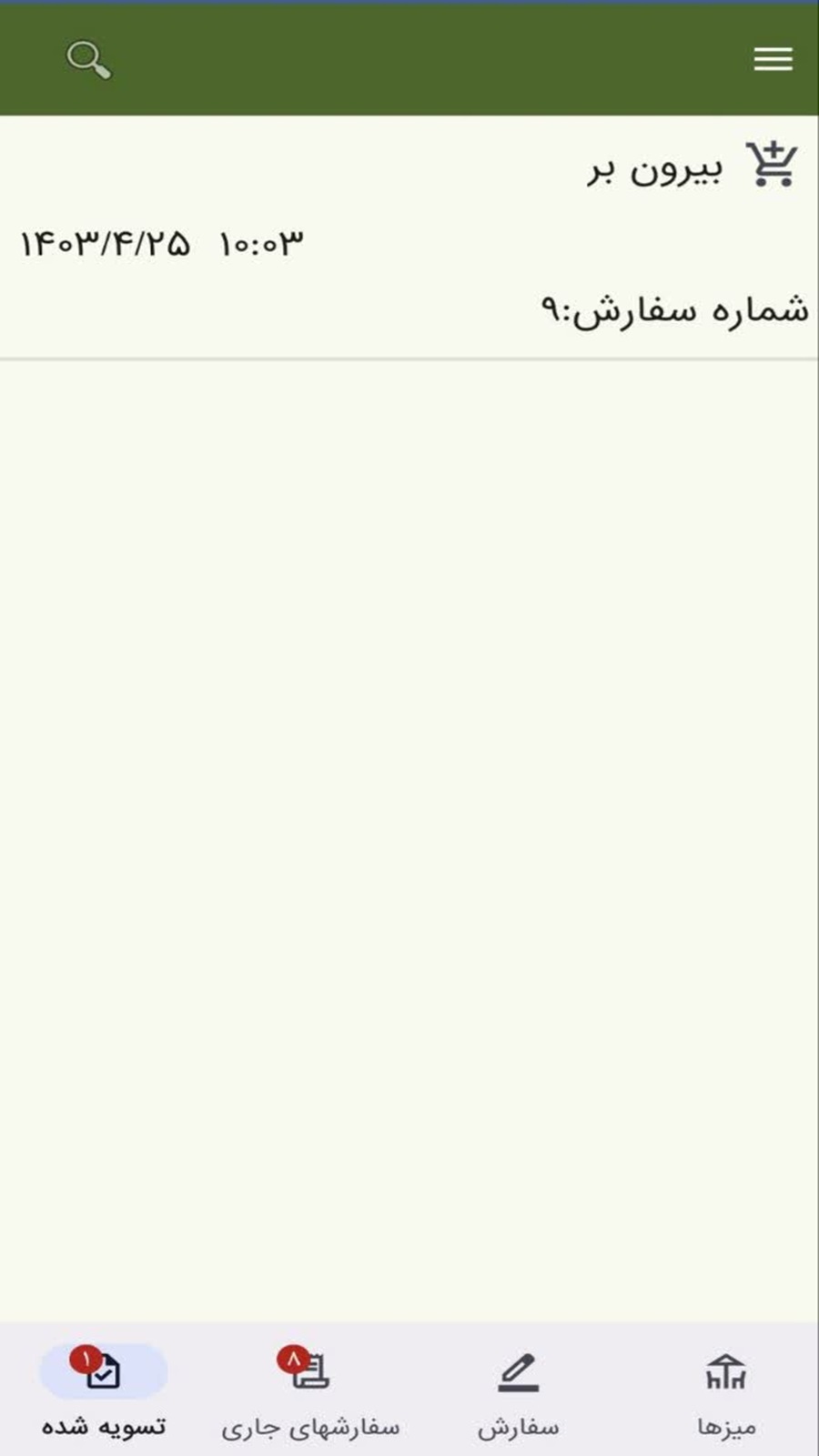
Task: Open the hamburger menu
Action: pos(773,60)
